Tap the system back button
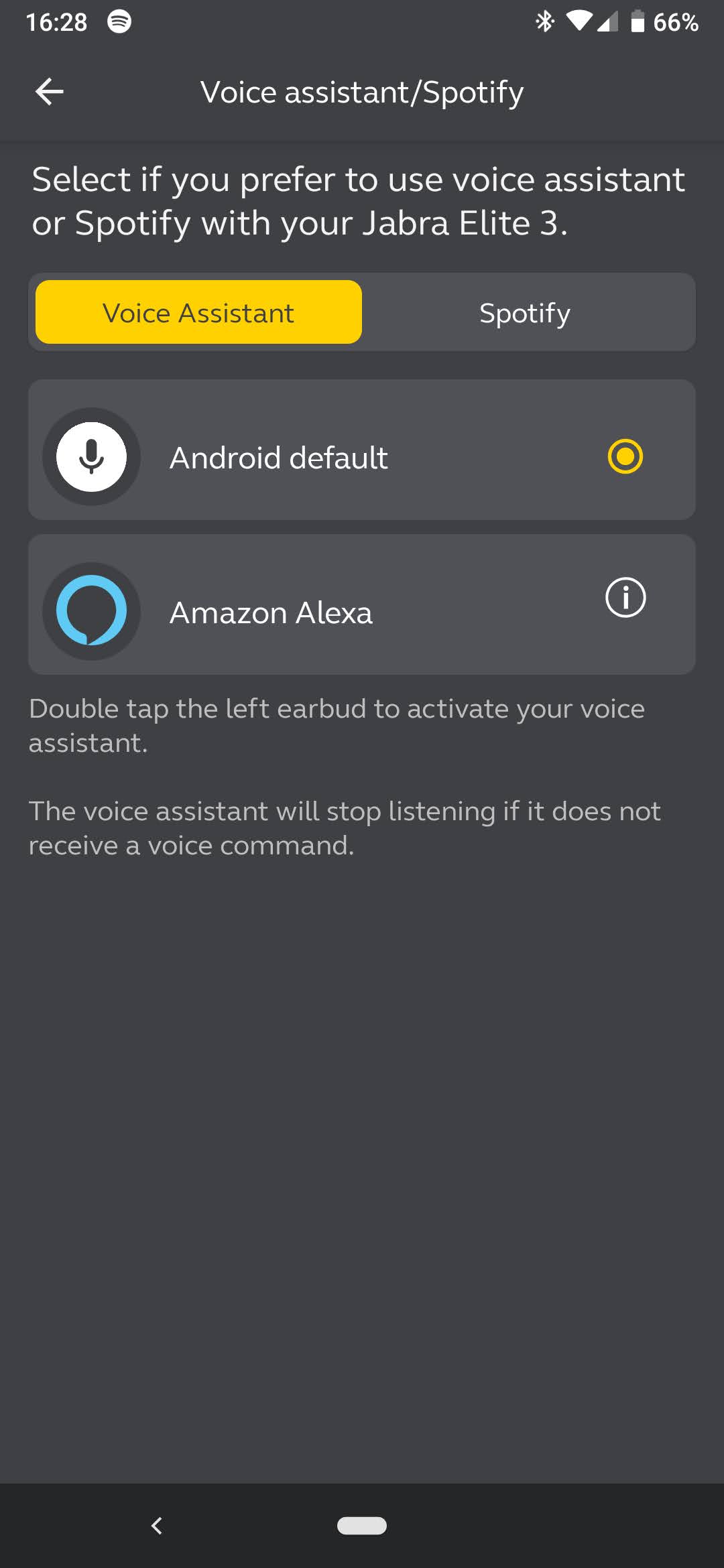The width and height of the screenshot is (724, 1568). [157, 1526]
